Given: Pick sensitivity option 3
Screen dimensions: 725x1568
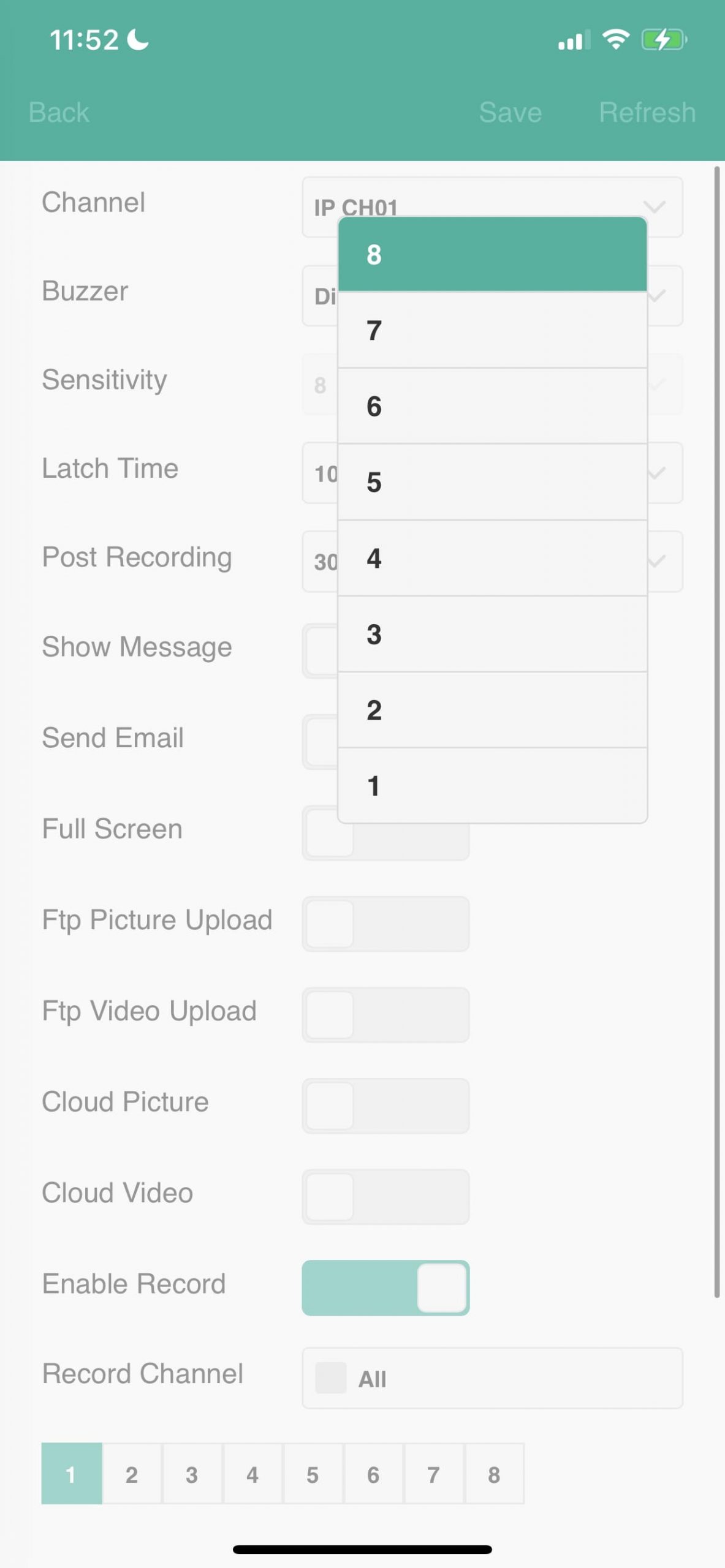Looking at the screenshot, I should click(492, 634).
